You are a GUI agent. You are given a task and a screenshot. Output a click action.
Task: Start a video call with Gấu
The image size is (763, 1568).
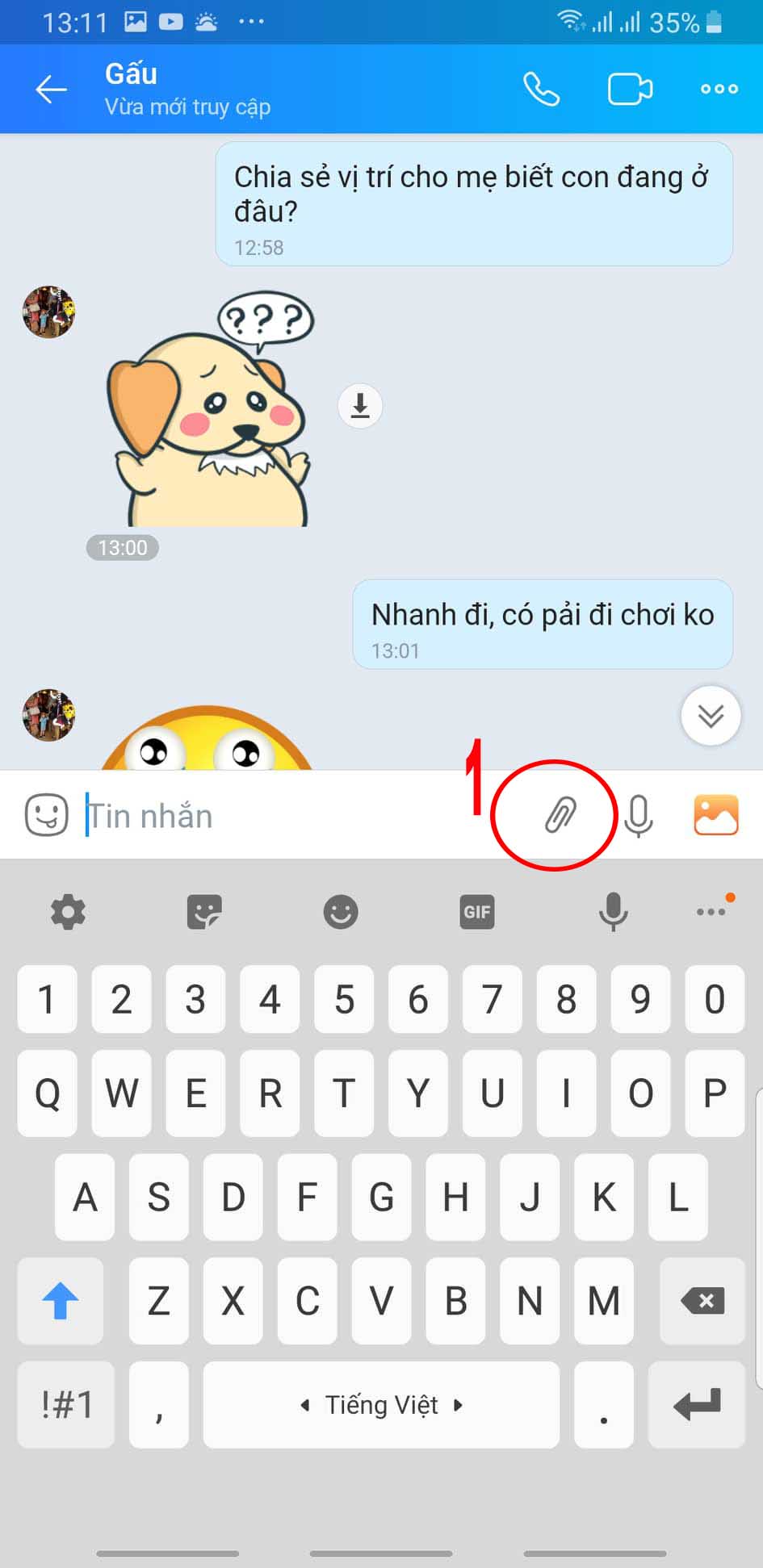[x=630, y=89]
